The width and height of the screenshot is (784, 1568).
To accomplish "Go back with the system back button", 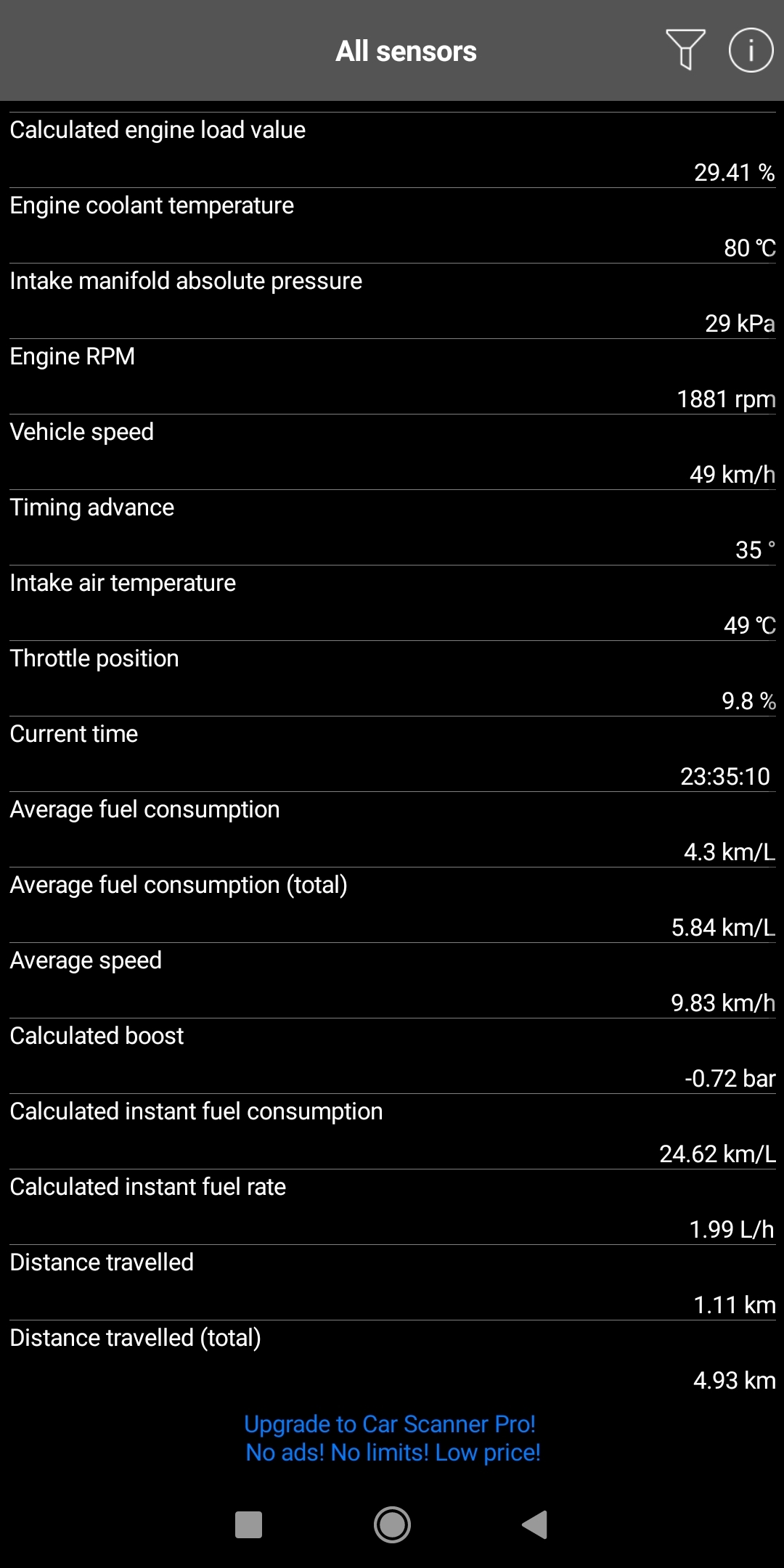I will coord(535,1524).
